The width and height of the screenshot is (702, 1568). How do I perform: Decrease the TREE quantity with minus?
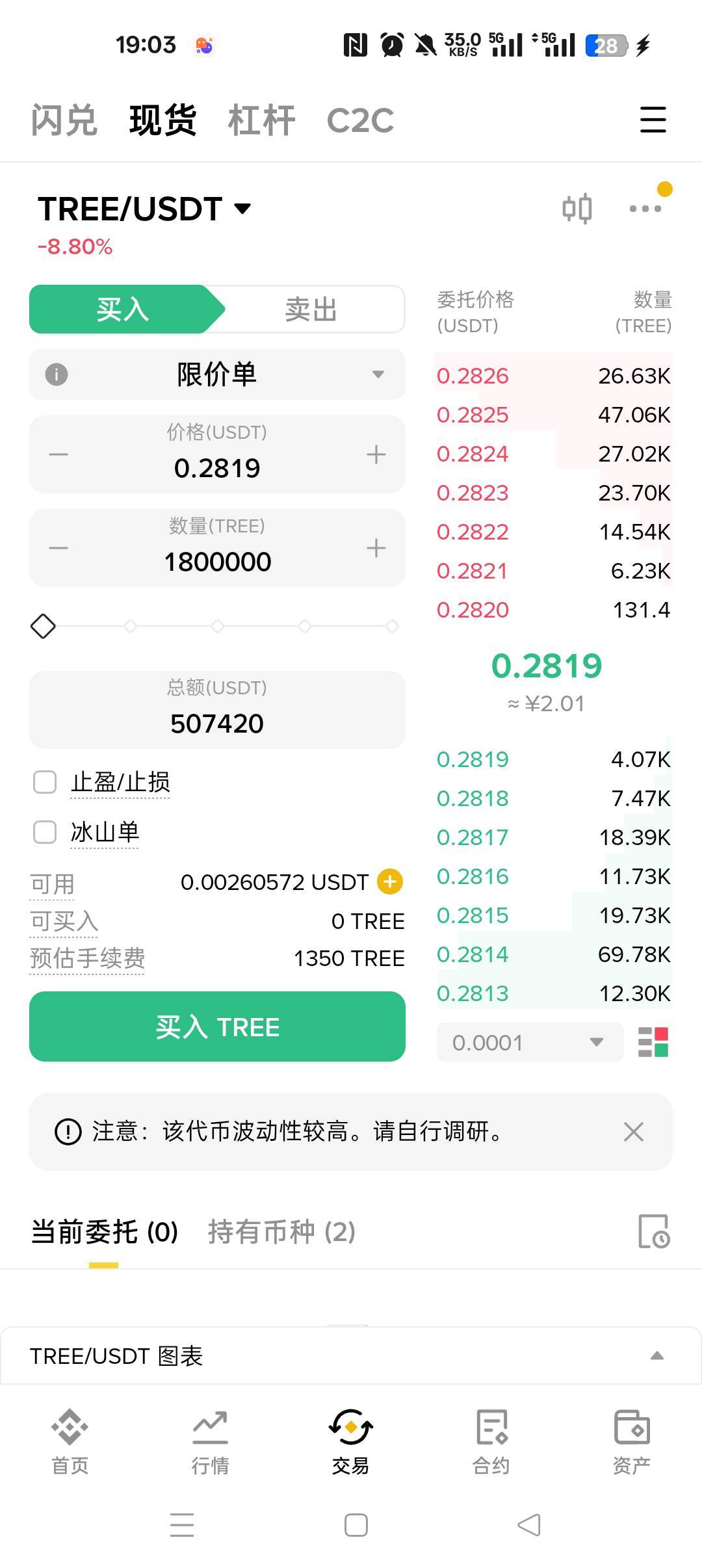tap(58, 548)
